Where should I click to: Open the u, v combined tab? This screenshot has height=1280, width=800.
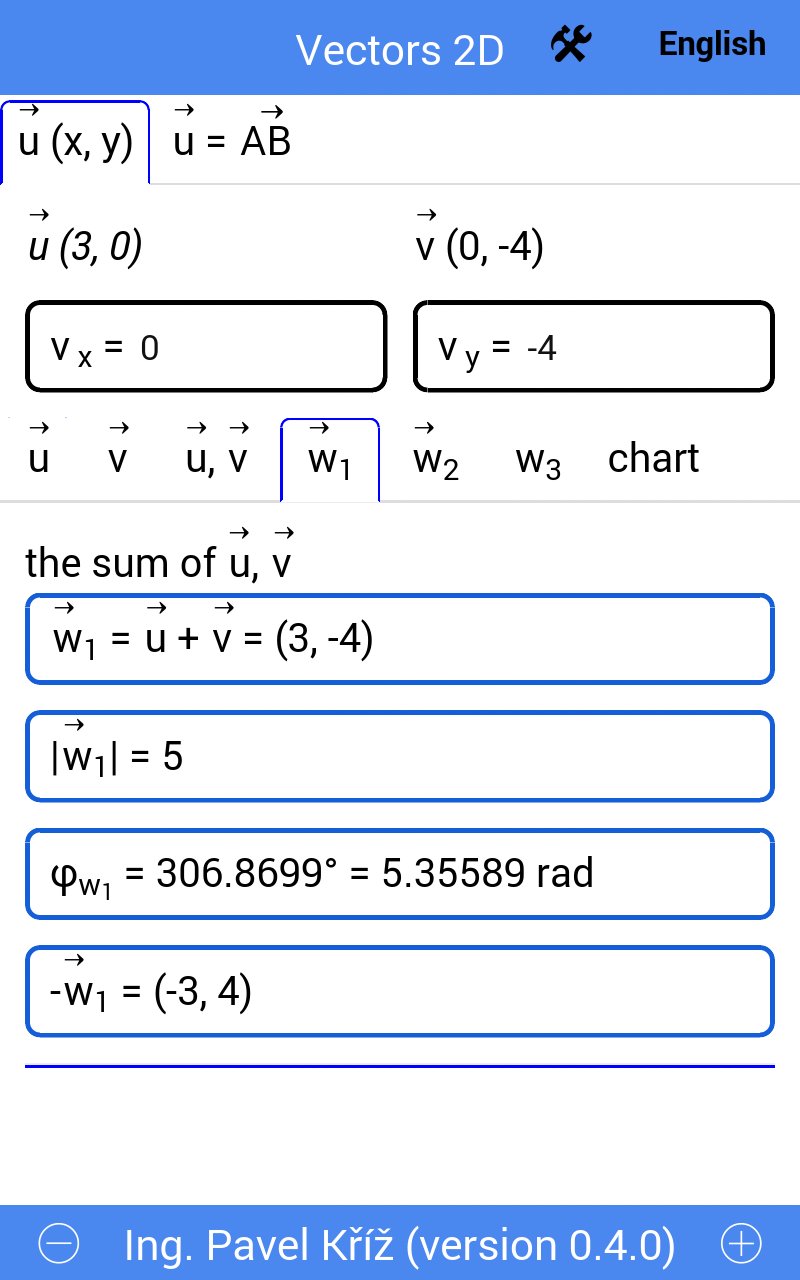(217, 459)
